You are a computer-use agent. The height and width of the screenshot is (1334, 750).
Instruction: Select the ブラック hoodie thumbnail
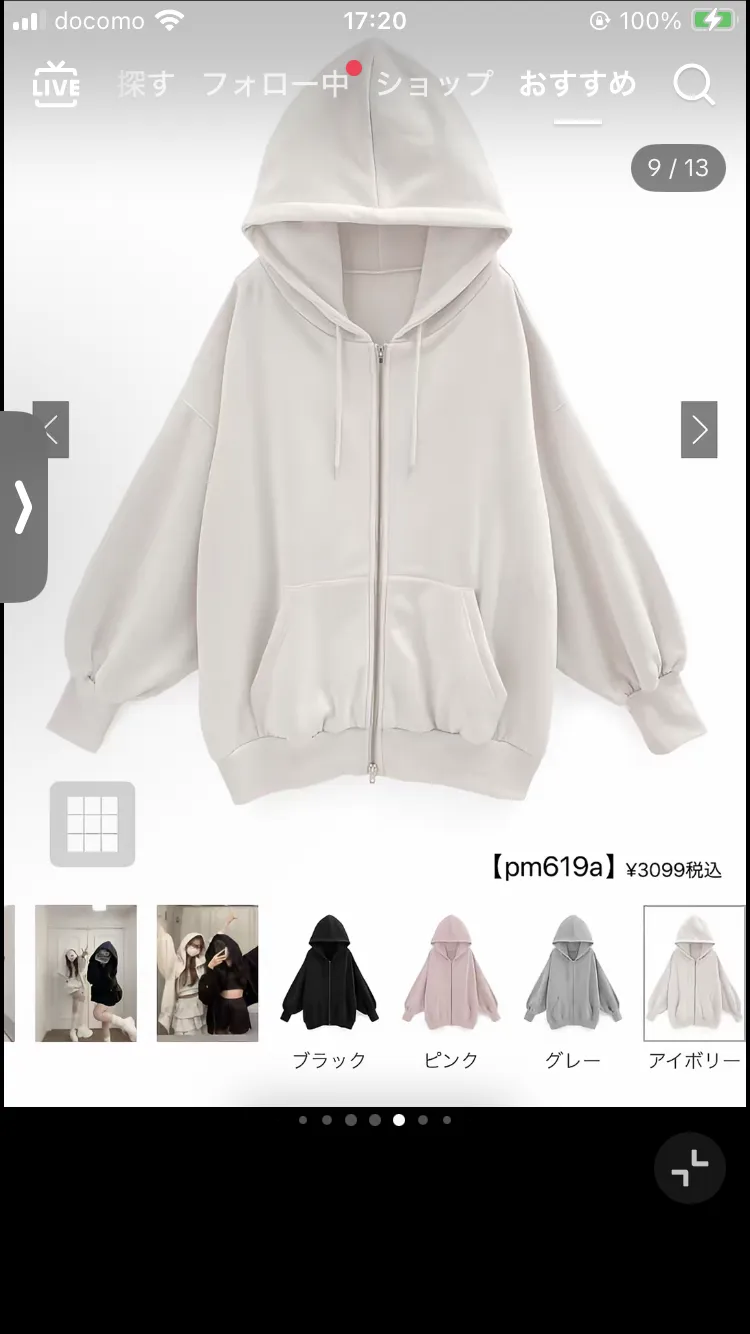pyautogui.click(x=329, y=973)
